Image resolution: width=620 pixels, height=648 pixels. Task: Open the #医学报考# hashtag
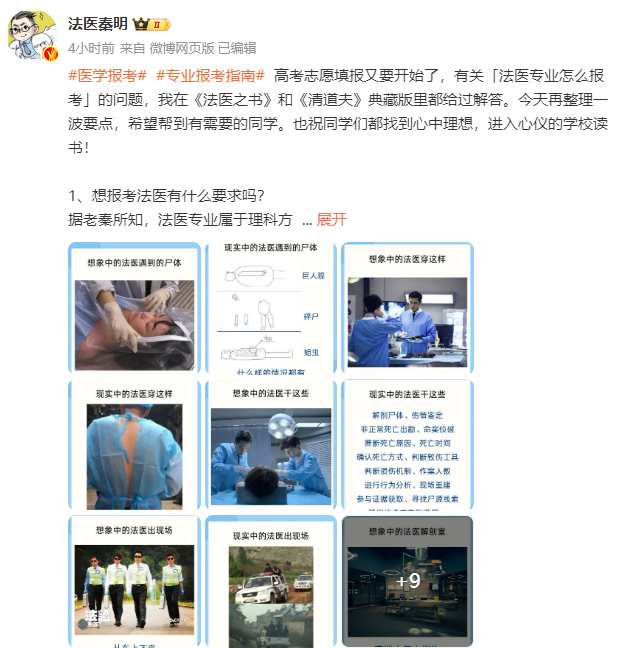click(x=107, y=76)
